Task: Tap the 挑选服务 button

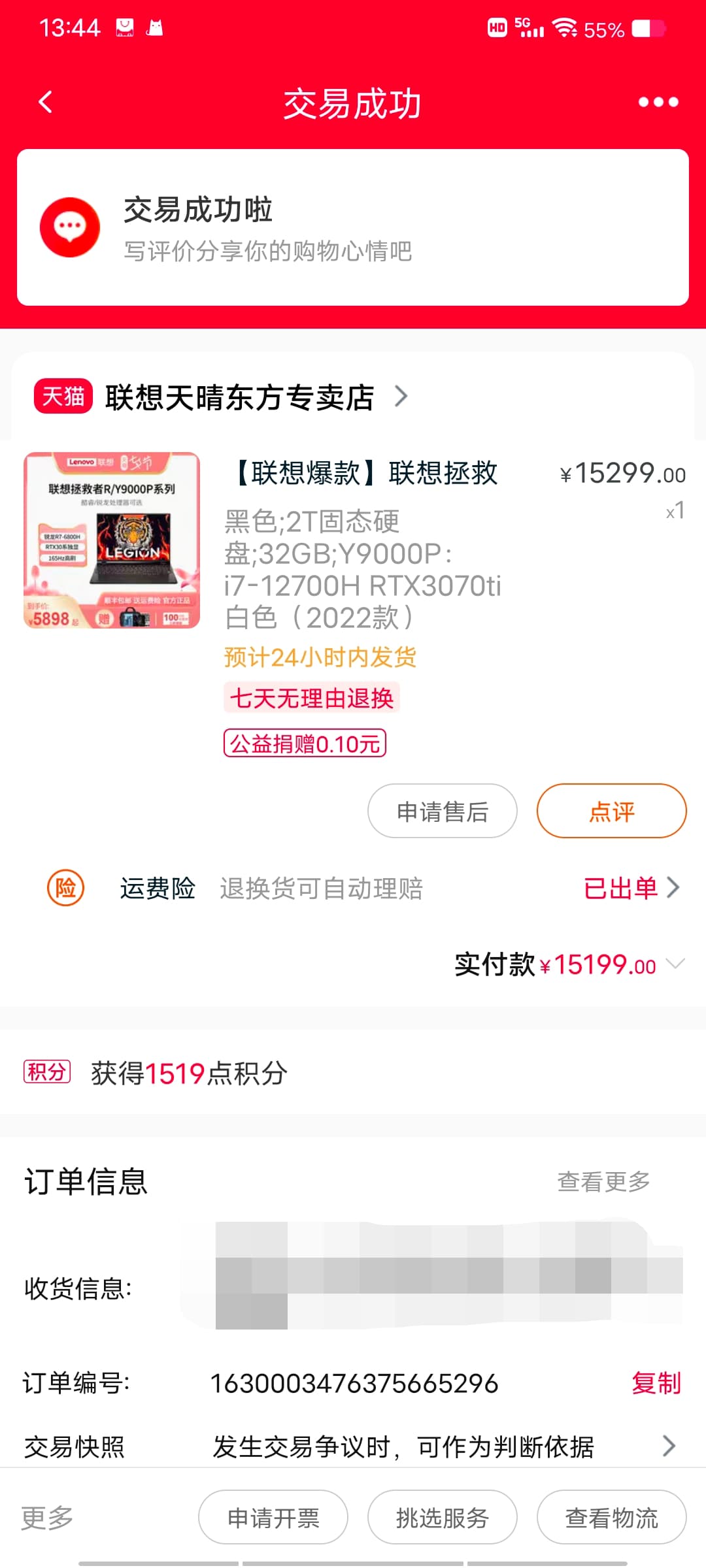Action: (x=442, y=1517)
